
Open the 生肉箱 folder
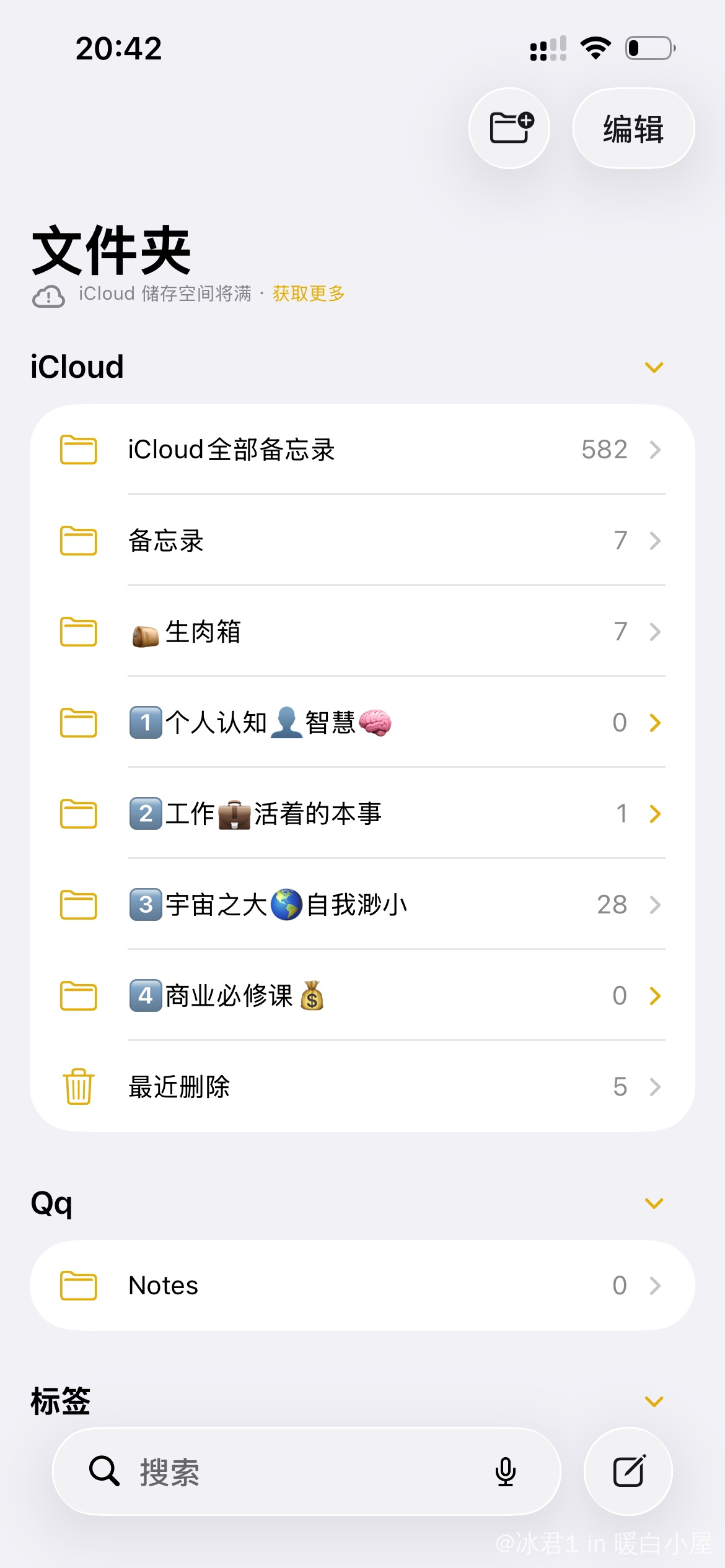click(x=362, y=632)
